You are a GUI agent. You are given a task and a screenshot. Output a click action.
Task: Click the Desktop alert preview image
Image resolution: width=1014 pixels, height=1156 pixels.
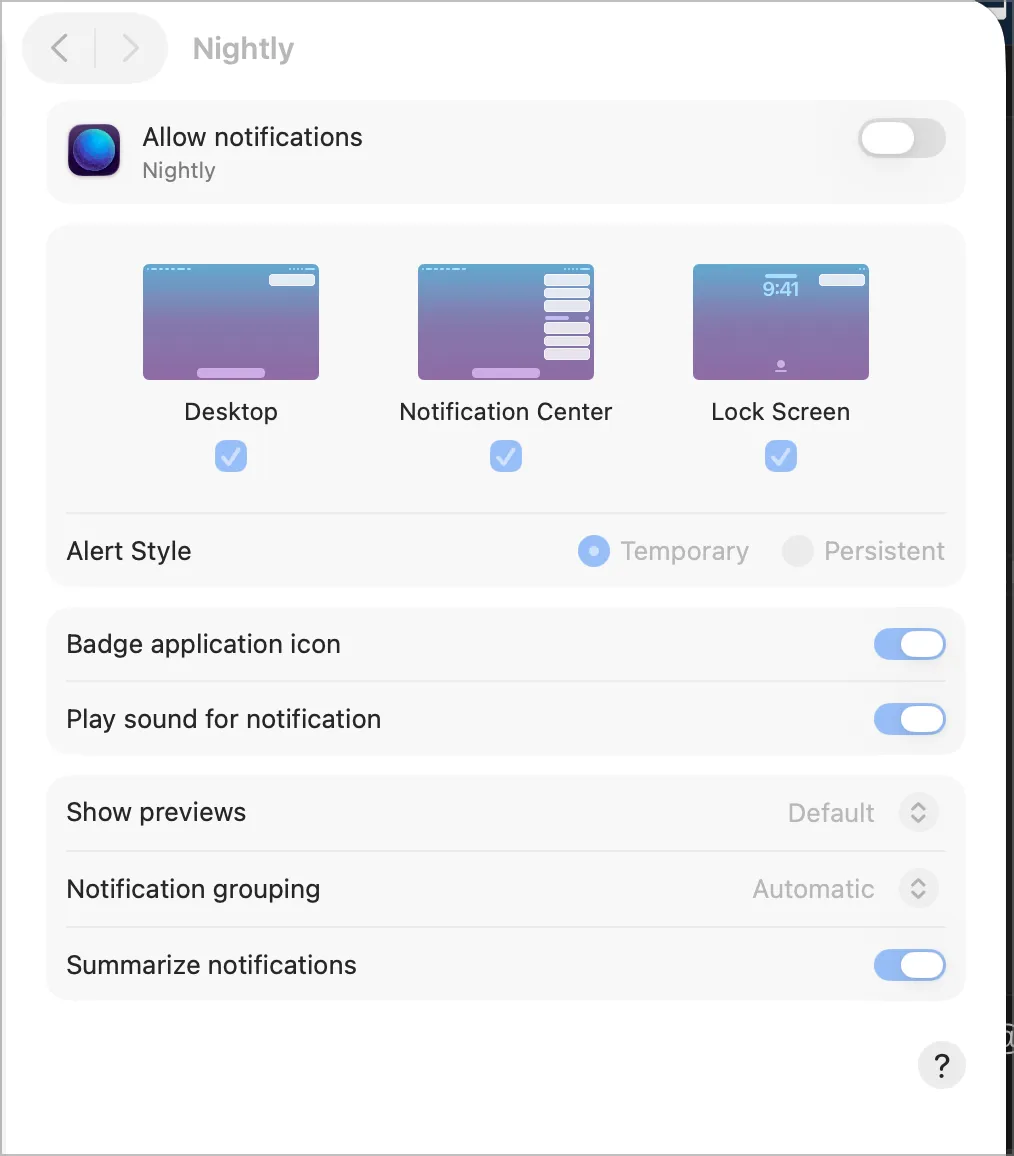230,321
